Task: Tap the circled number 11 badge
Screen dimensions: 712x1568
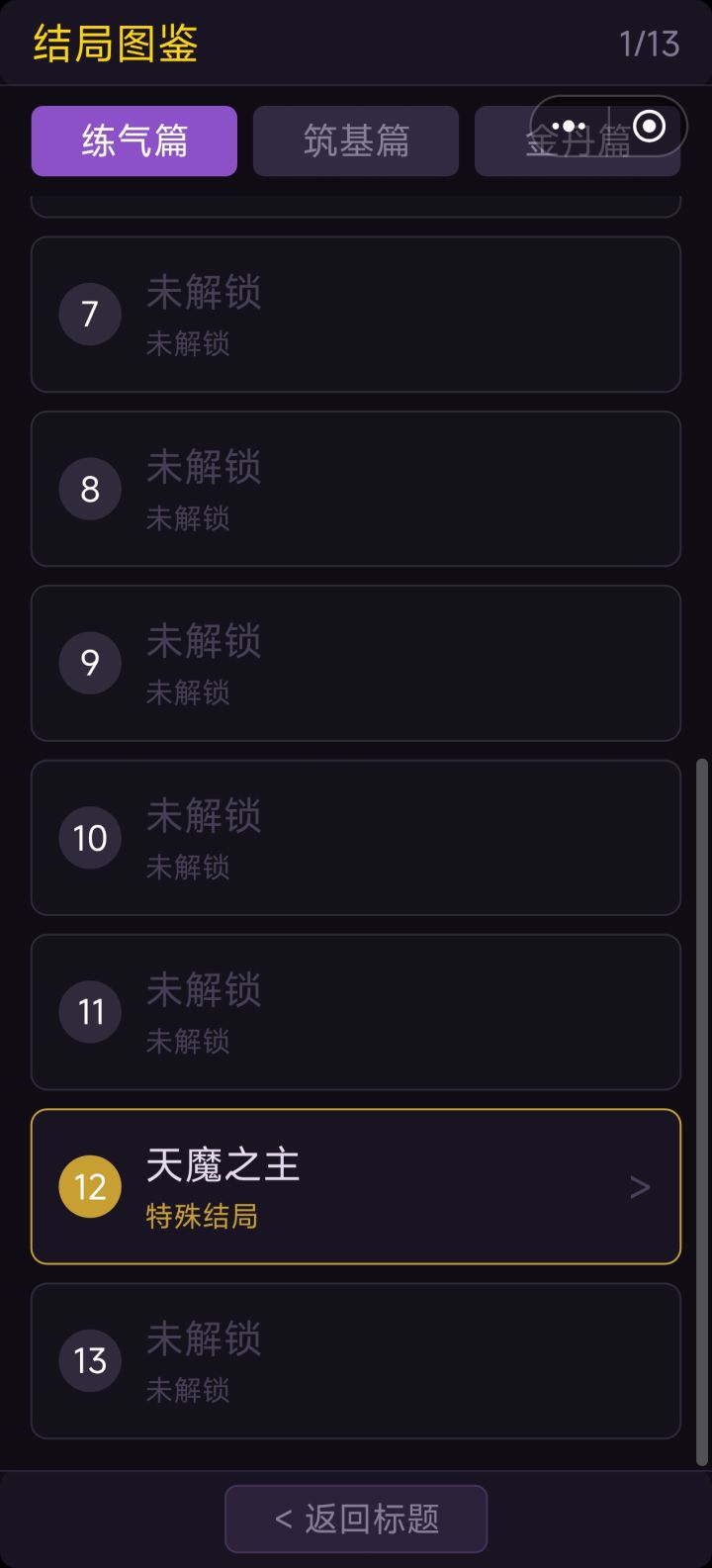Action: pos(89,1011)
